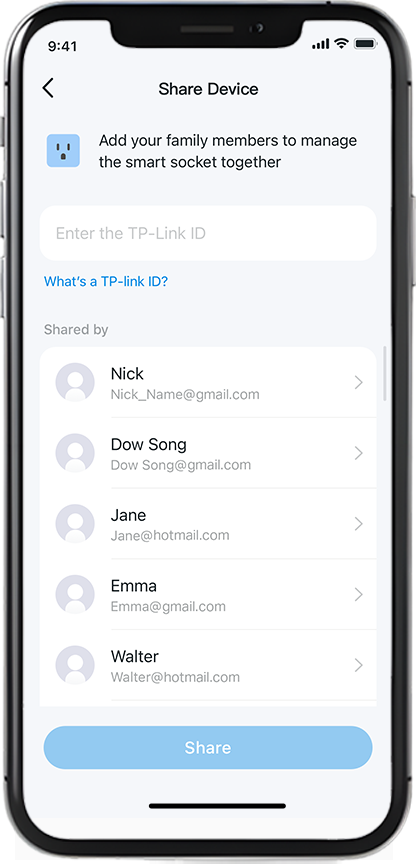
Task: Open Emma's contact row
Action: pos(208,594)
